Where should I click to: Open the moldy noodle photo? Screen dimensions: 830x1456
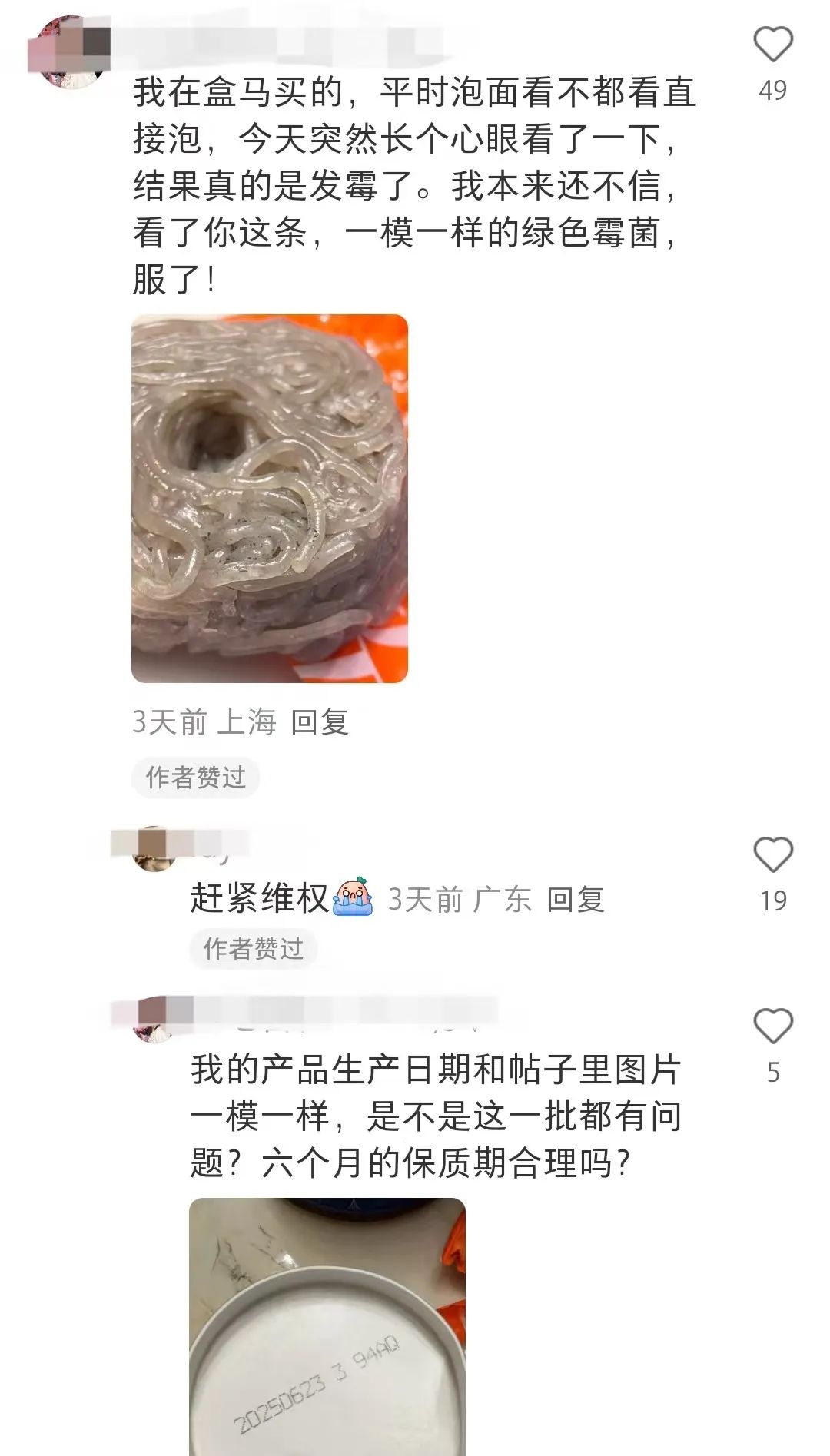point(270,498)
